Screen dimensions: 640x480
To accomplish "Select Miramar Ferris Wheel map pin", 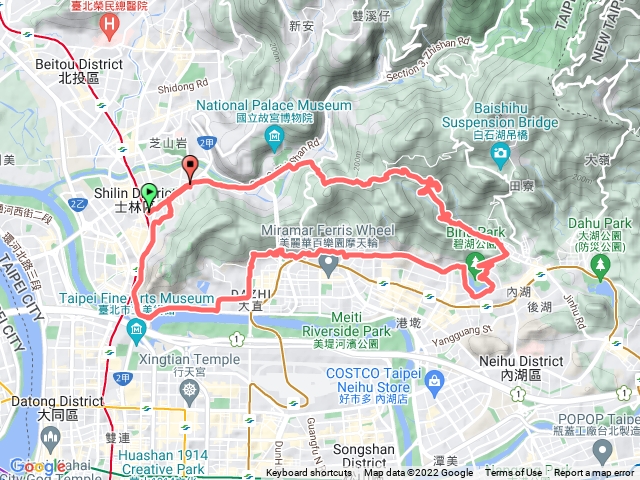I will 330,265.
